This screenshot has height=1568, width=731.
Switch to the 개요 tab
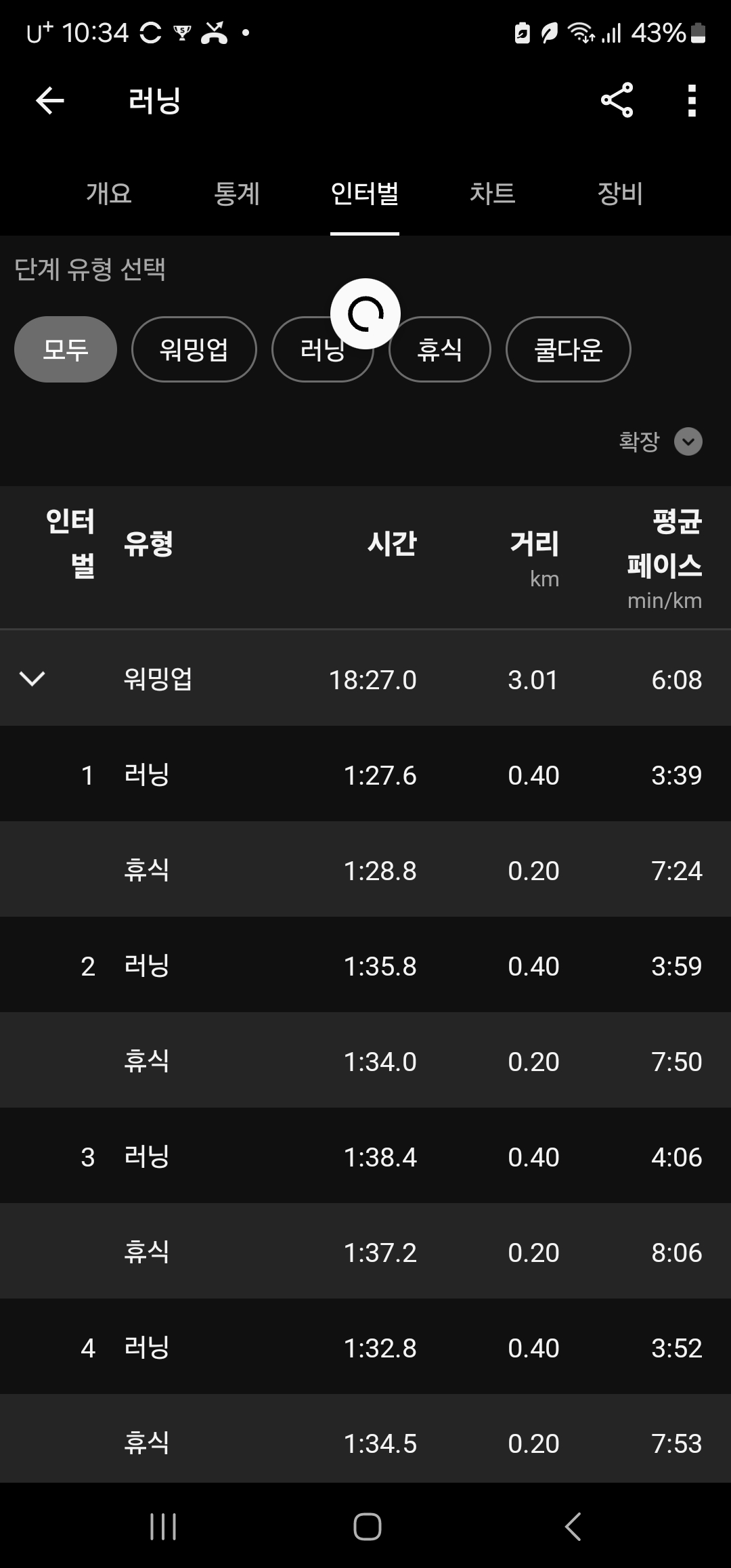[108, 194]
